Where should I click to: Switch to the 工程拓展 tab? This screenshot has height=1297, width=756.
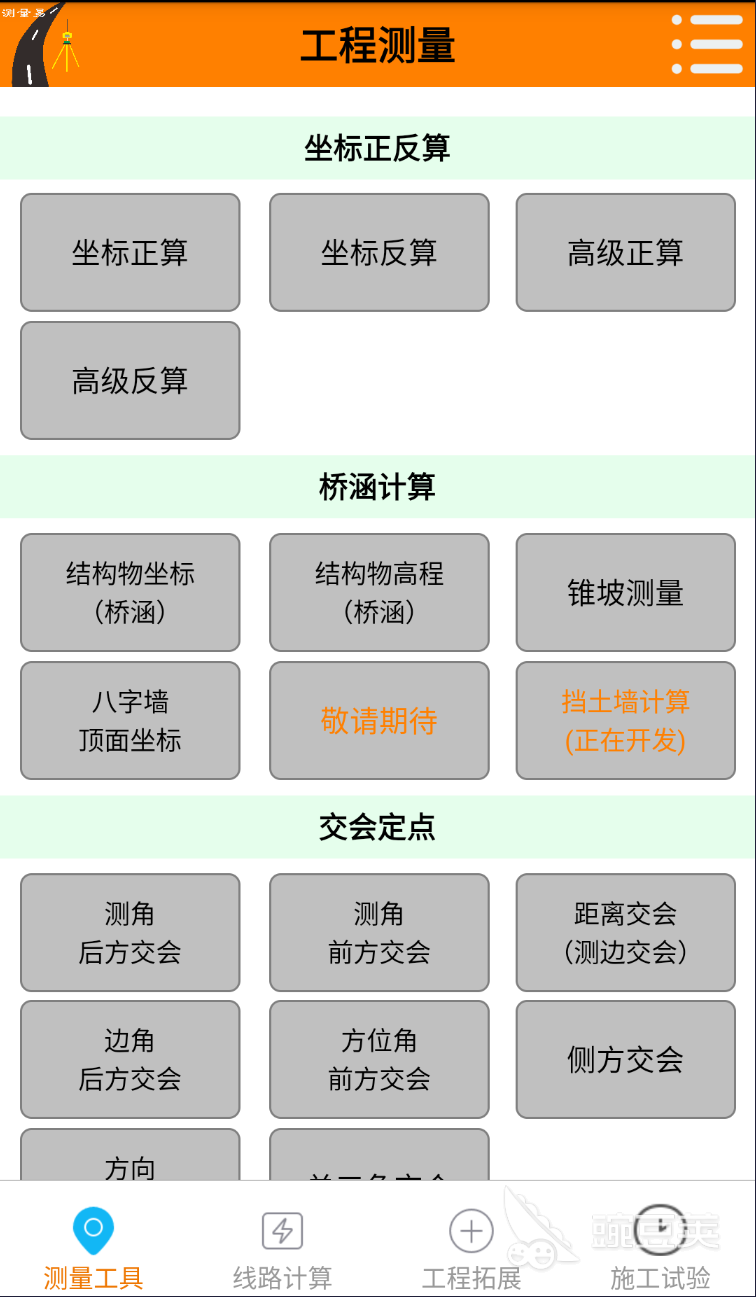tap(472, 1248)
